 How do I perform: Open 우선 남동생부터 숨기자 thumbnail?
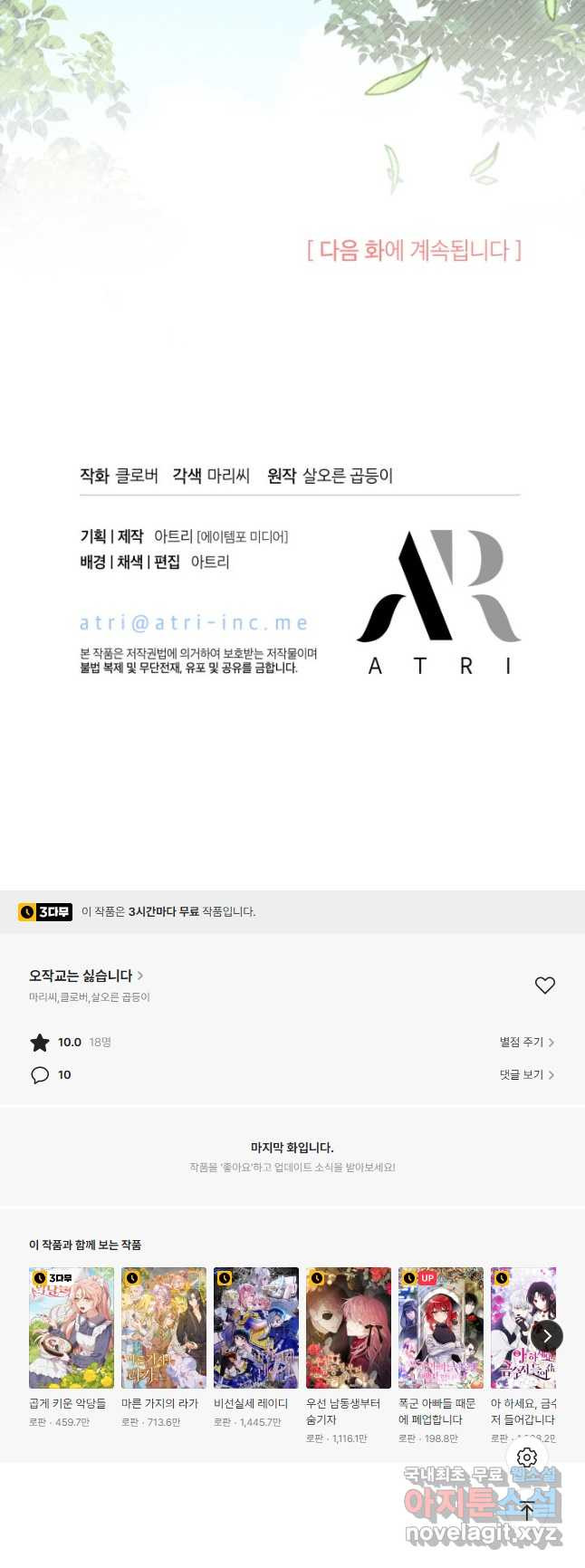click(349, 1327)
